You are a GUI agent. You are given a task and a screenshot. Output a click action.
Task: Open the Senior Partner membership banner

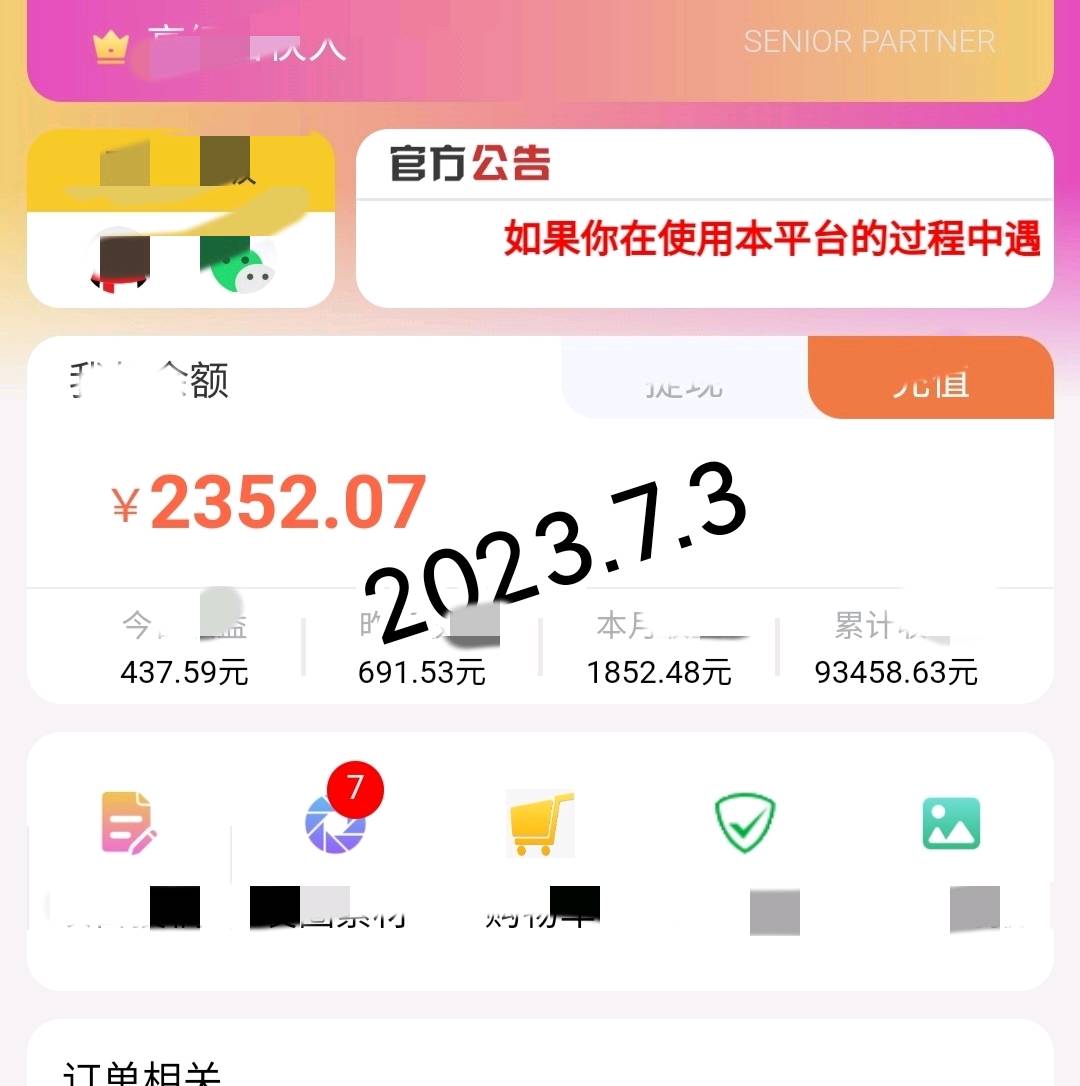pos(540,45)
